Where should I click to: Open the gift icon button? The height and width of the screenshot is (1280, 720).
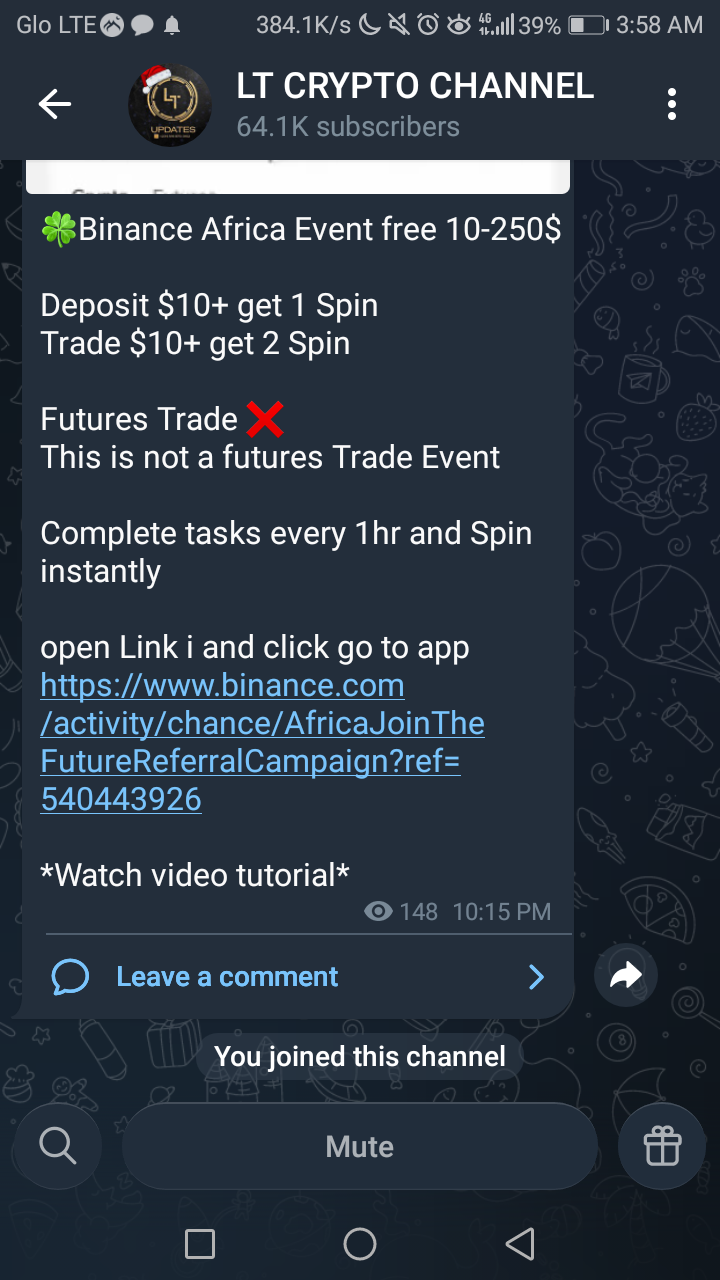tap(662, 1146)
